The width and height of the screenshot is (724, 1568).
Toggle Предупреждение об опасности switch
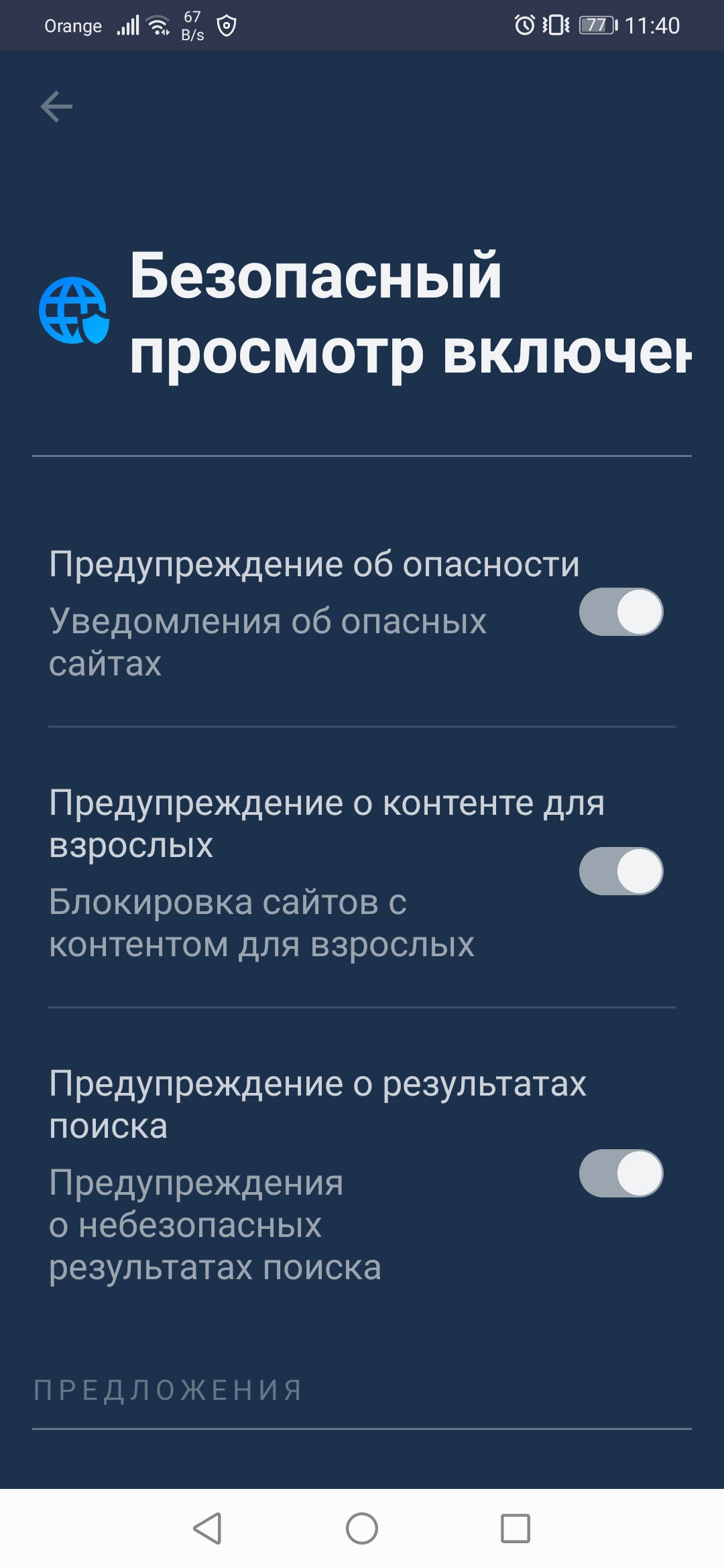(621, 612)
